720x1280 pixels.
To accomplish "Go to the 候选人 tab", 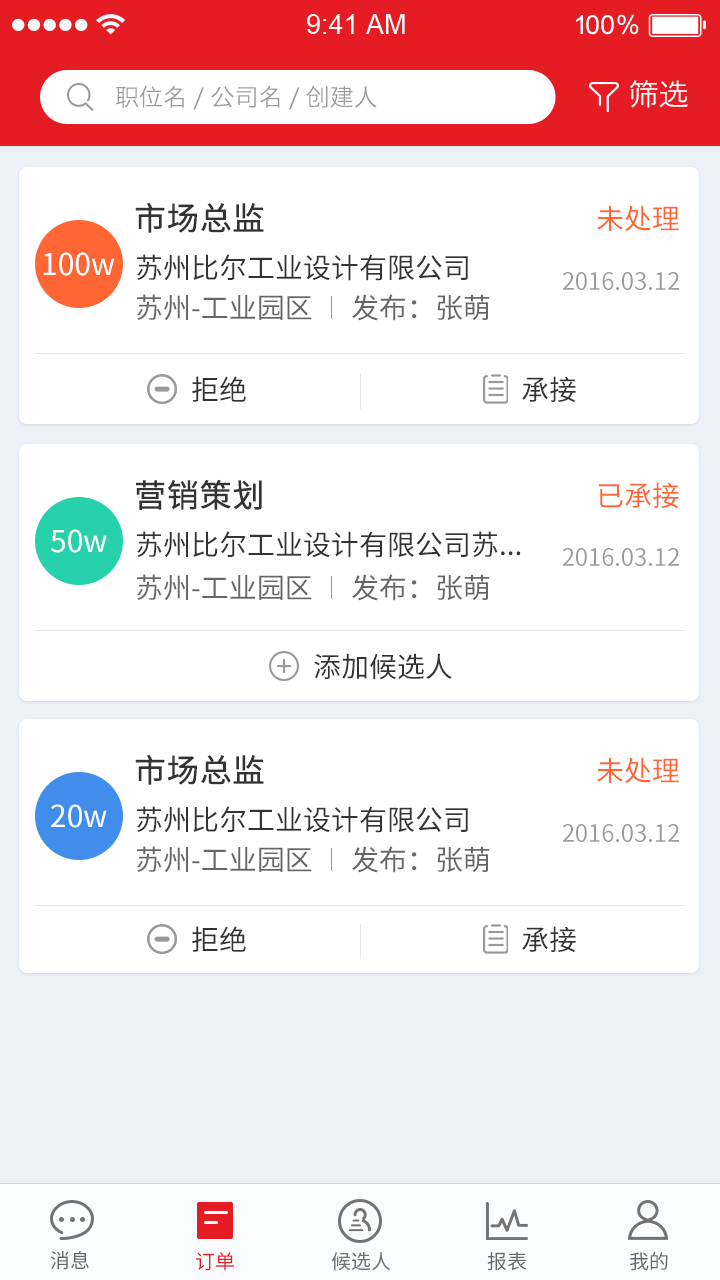I will click(x=360, y=1234).
